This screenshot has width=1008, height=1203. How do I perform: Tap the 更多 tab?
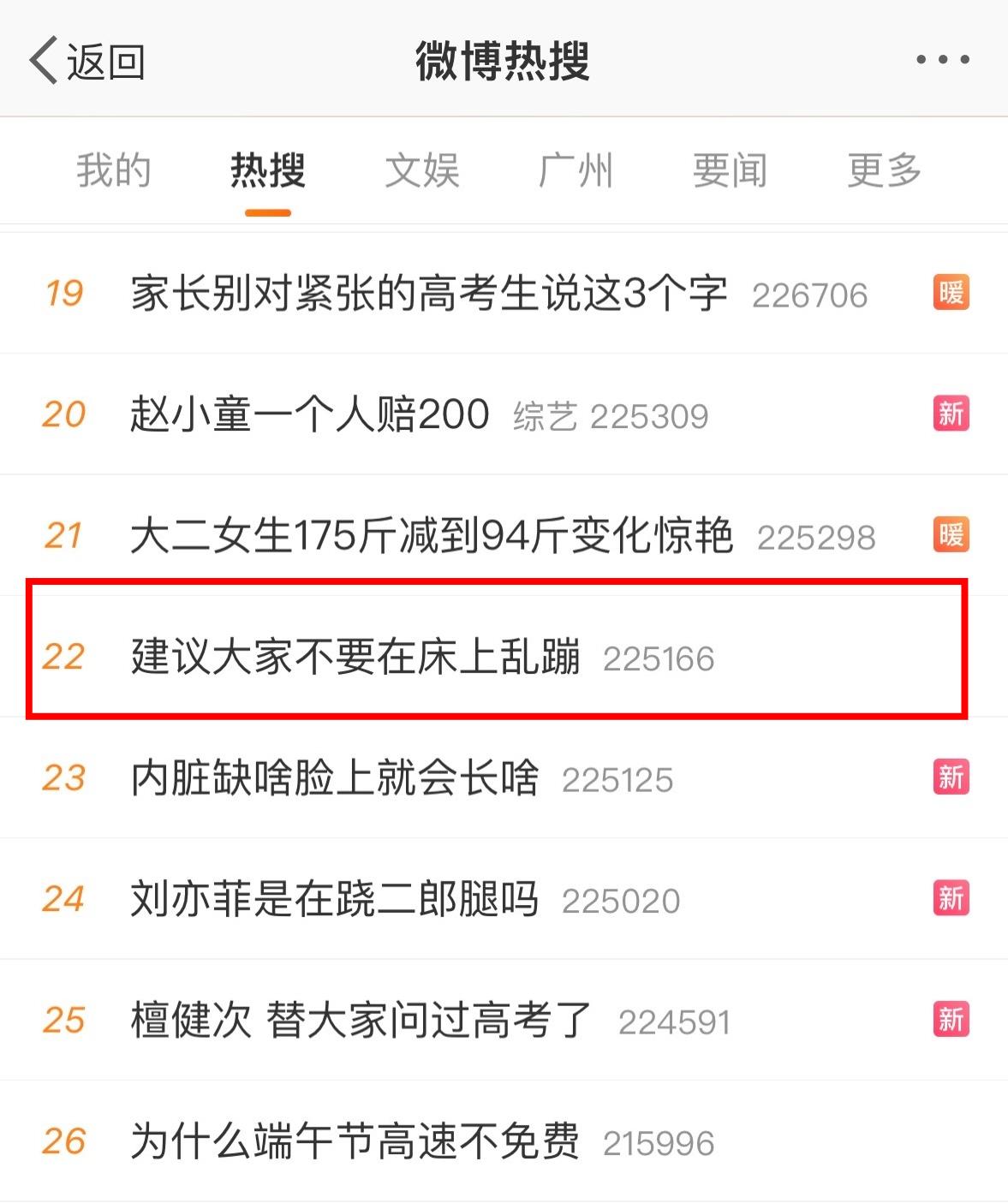tap(884, 170)
